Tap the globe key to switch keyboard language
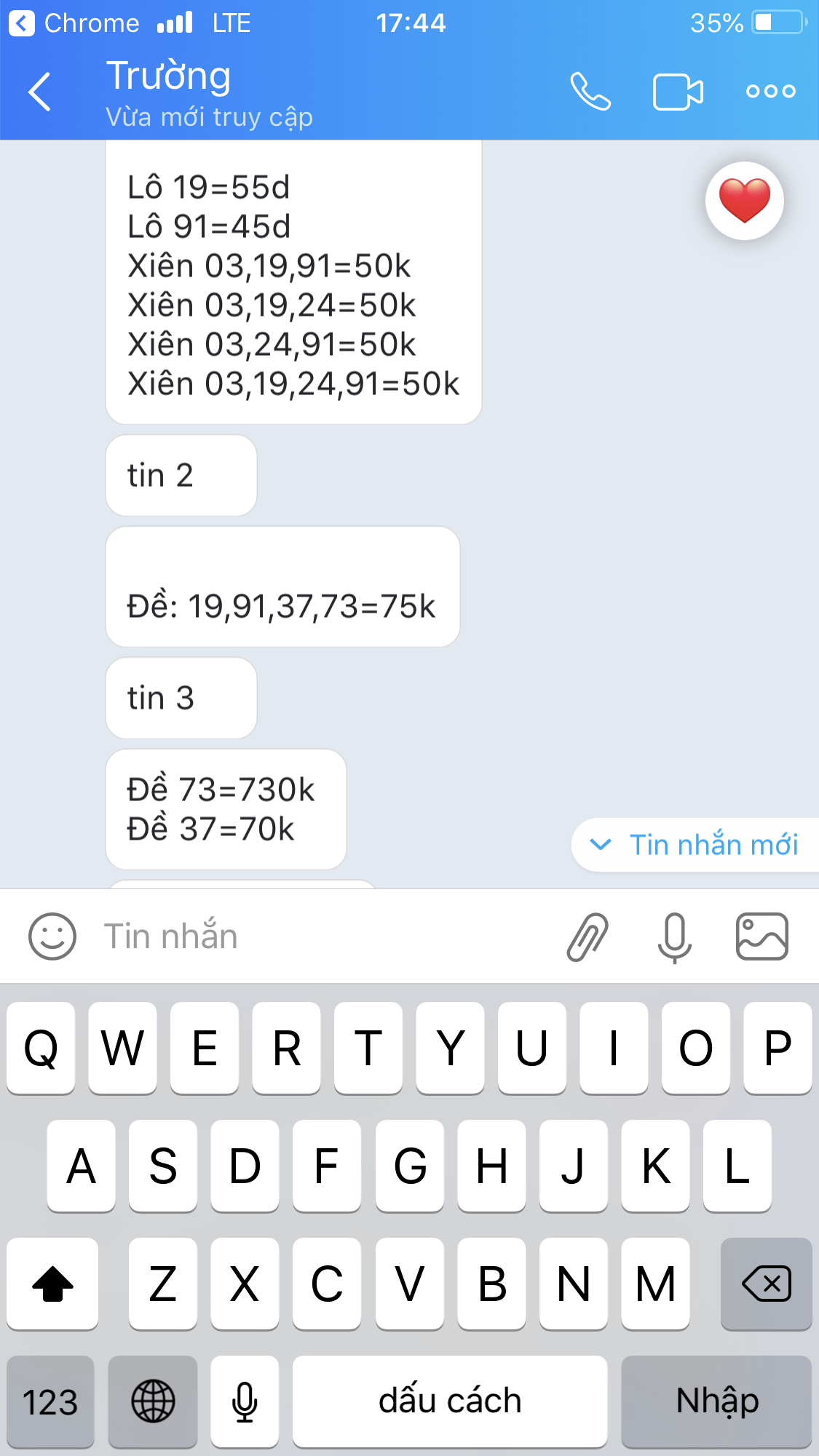 (x=153, y=1401)
